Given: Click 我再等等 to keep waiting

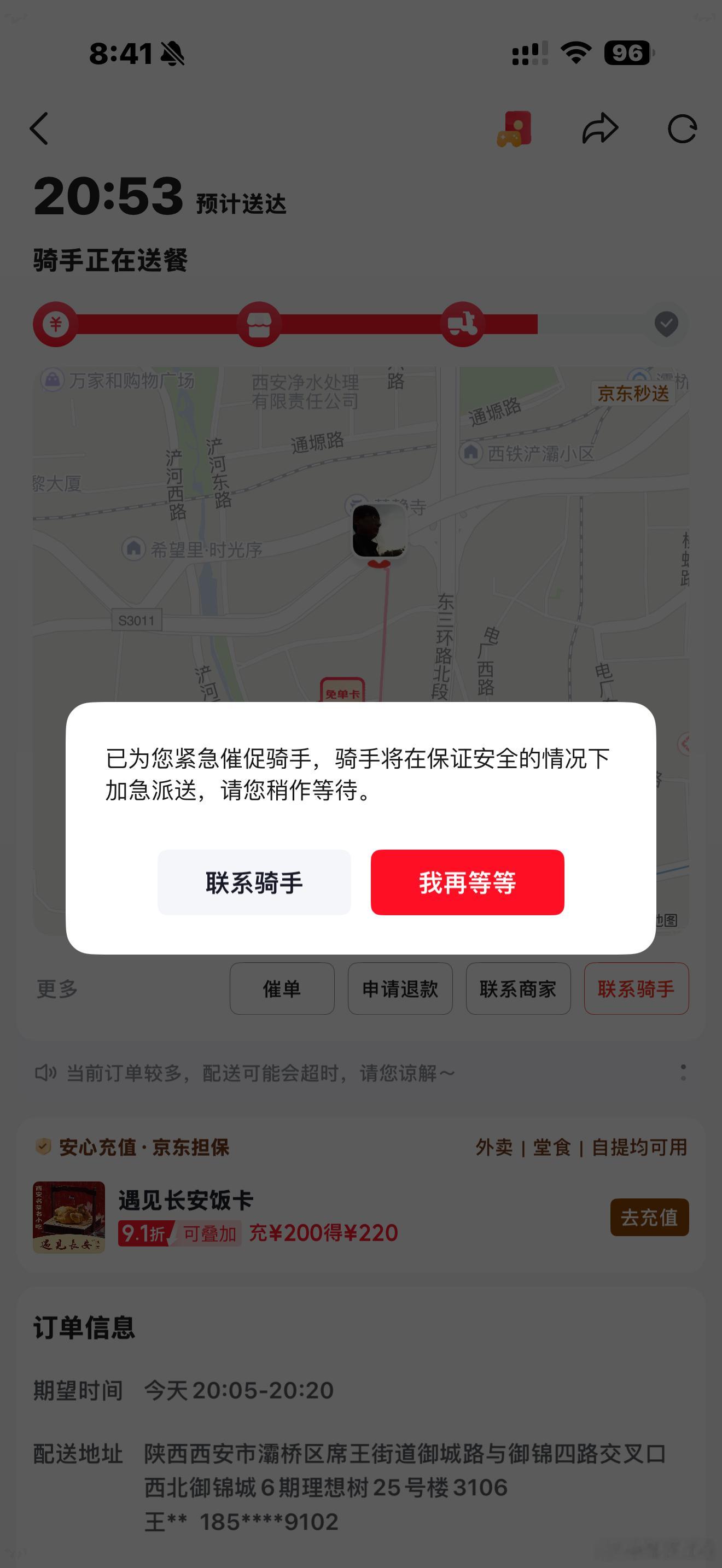Looking at the screenshot, I should (x=468, y=883).
